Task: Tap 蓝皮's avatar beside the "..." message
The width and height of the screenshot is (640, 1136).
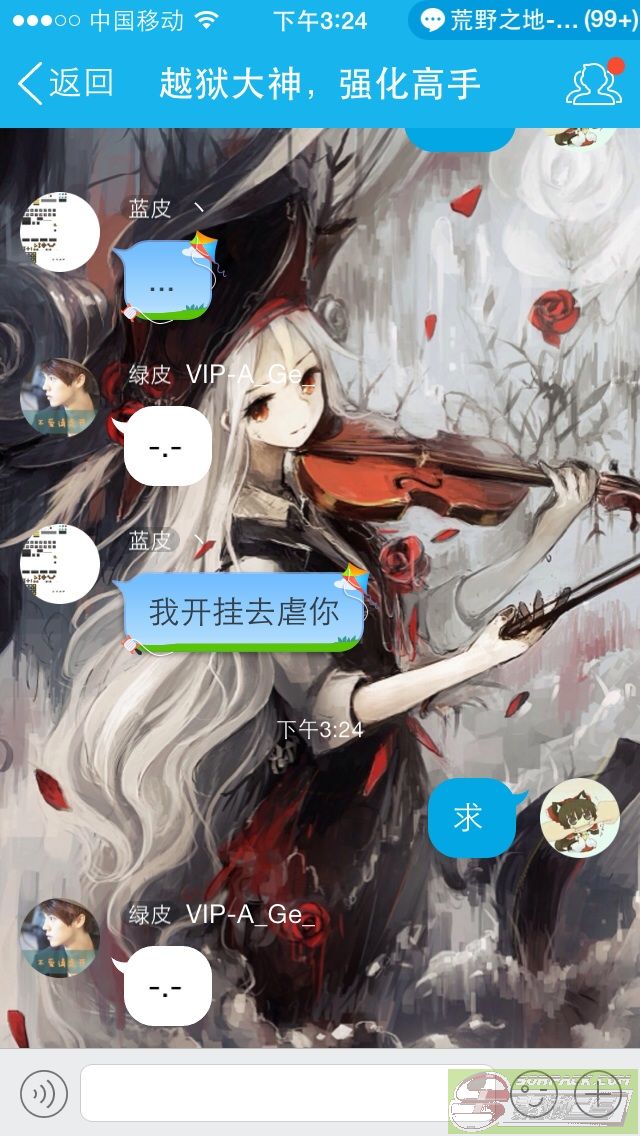Action: (59, 232)
